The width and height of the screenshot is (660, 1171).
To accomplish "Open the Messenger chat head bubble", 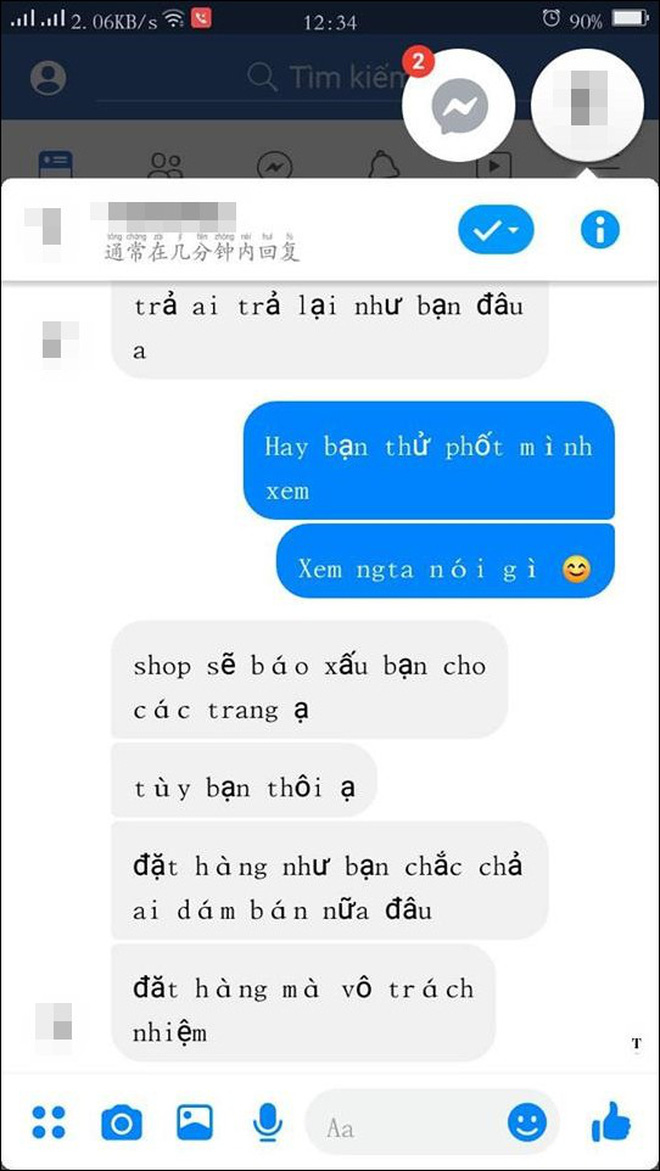I will tap(459, 105).
